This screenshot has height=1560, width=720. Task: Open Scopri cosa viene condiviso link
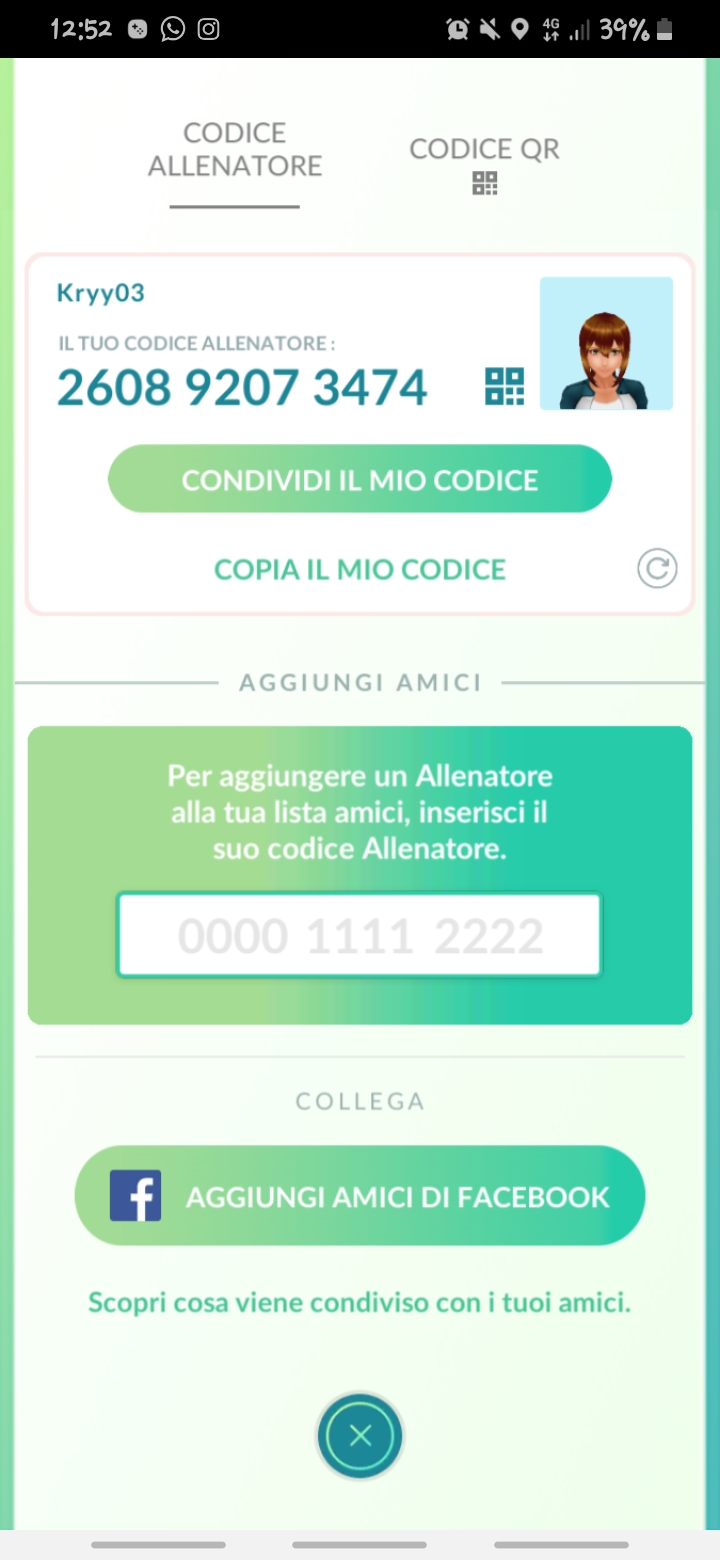[x=360, y=1303]
